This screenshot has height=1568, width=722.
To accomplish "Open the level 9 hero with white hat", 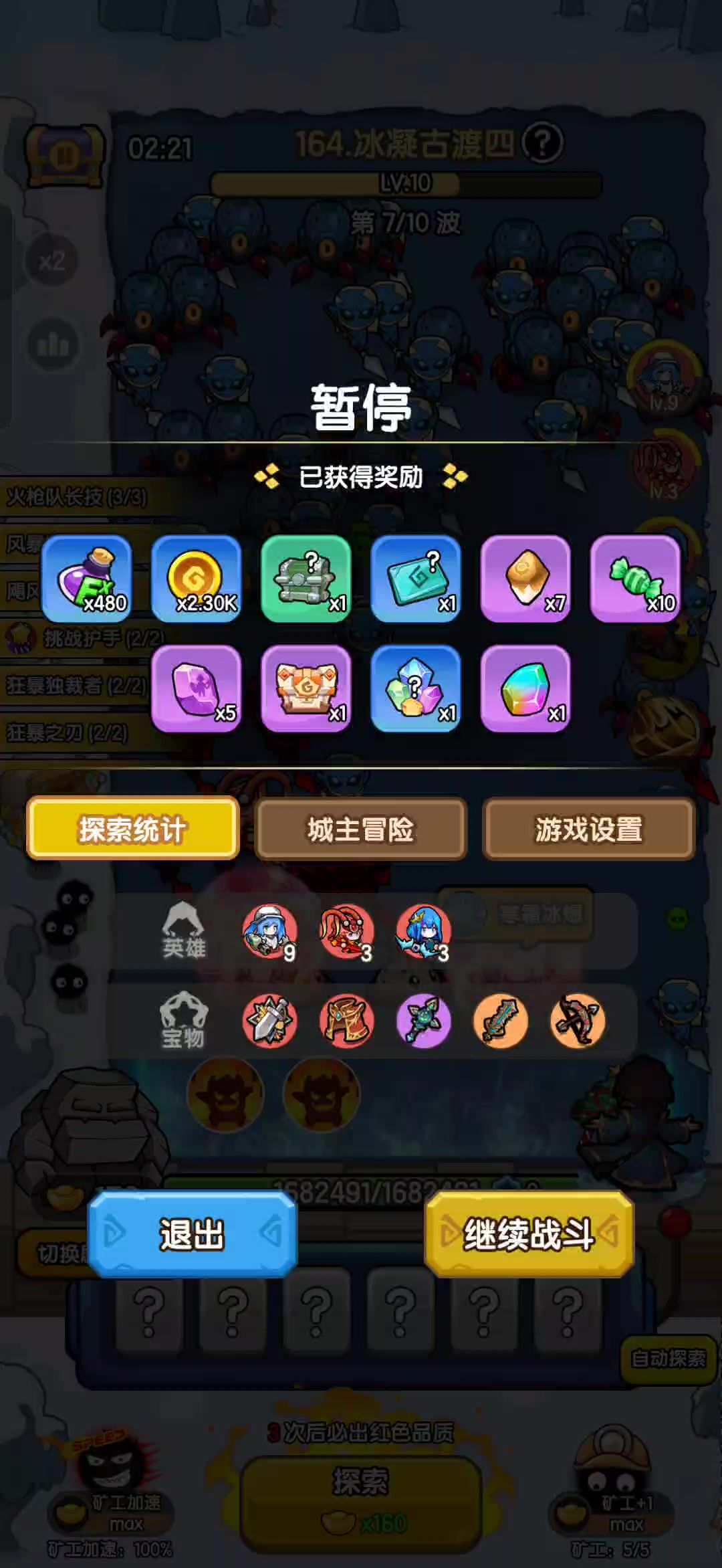I will [269, 932].
